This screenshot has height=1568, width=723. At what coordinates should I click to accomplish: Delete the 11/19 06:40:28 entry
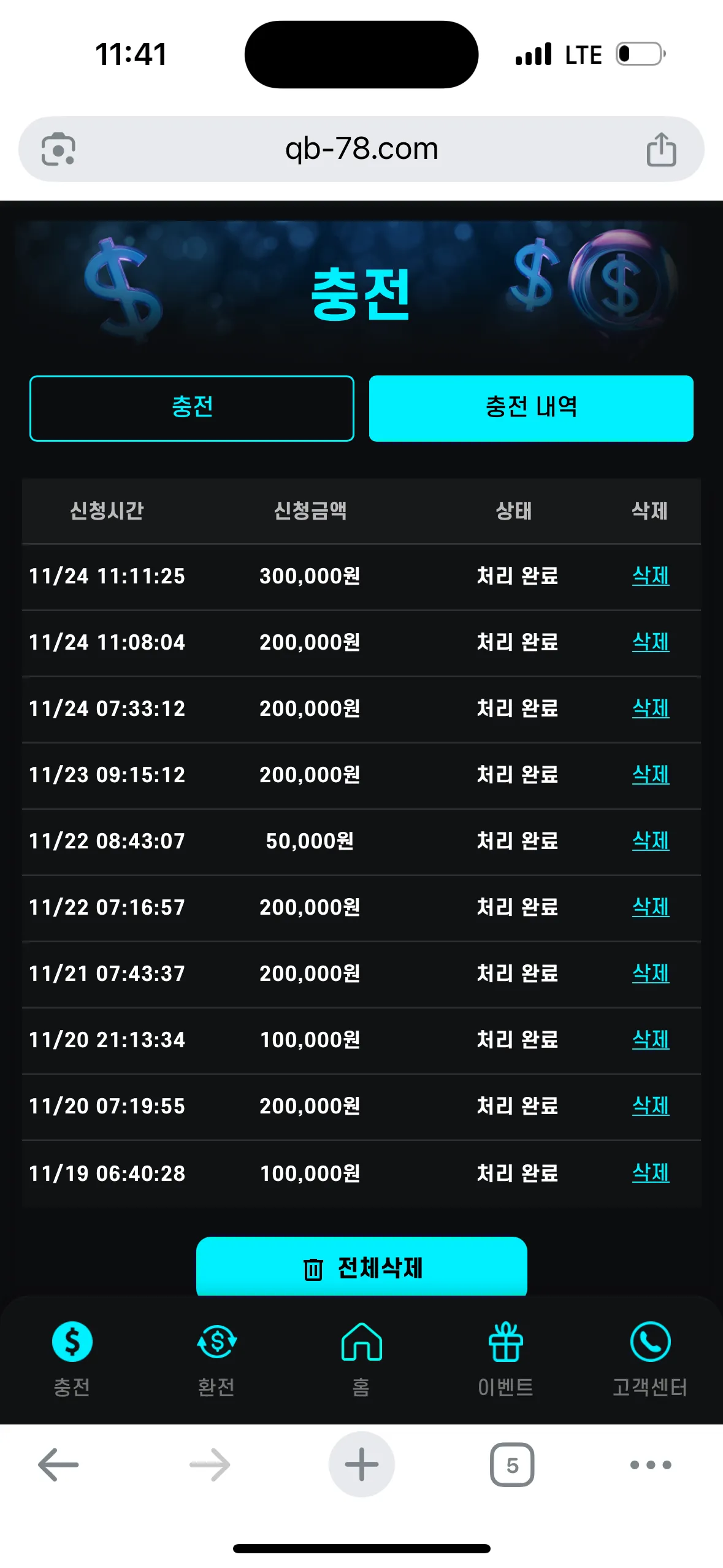click(651, 1172)
